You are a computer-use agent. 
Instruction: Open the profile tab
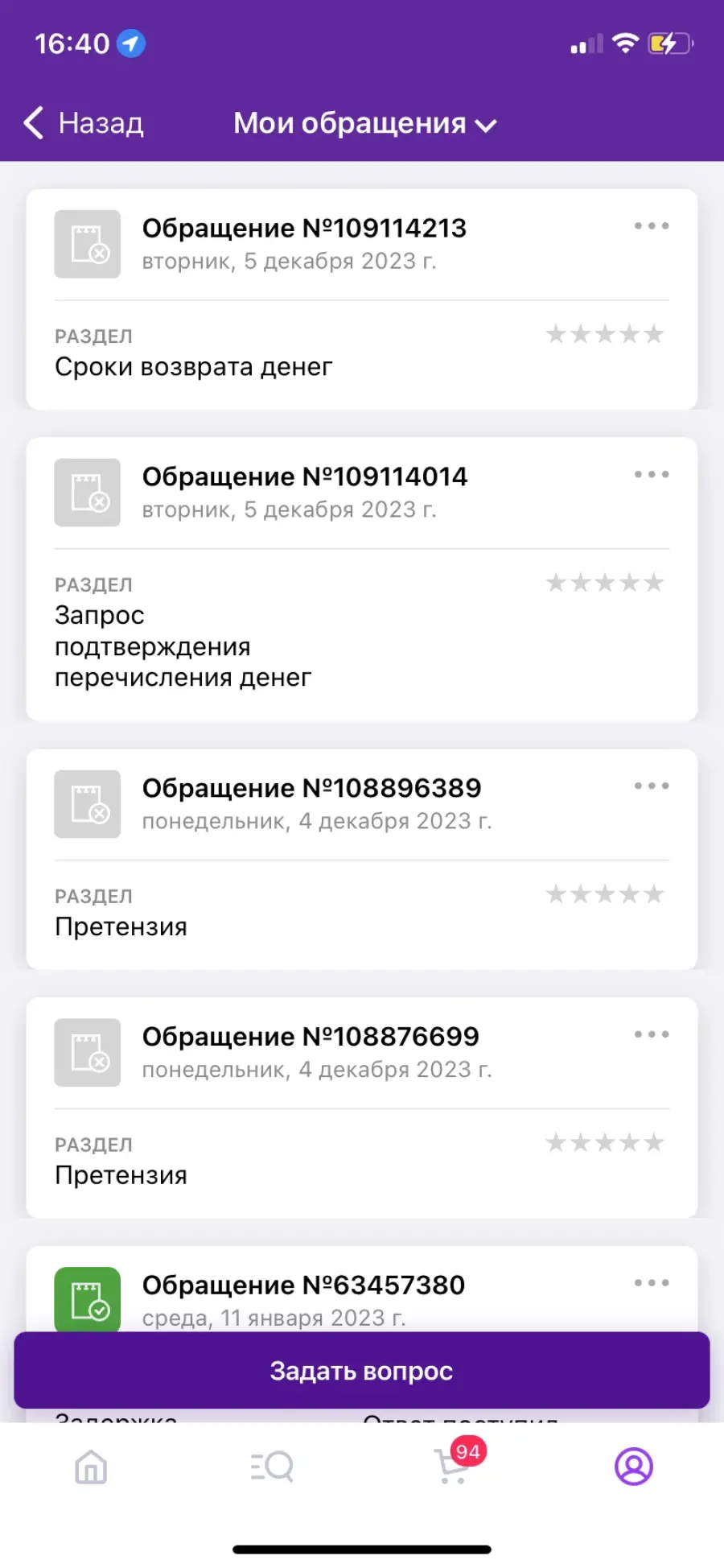[x=634, y=1467]
